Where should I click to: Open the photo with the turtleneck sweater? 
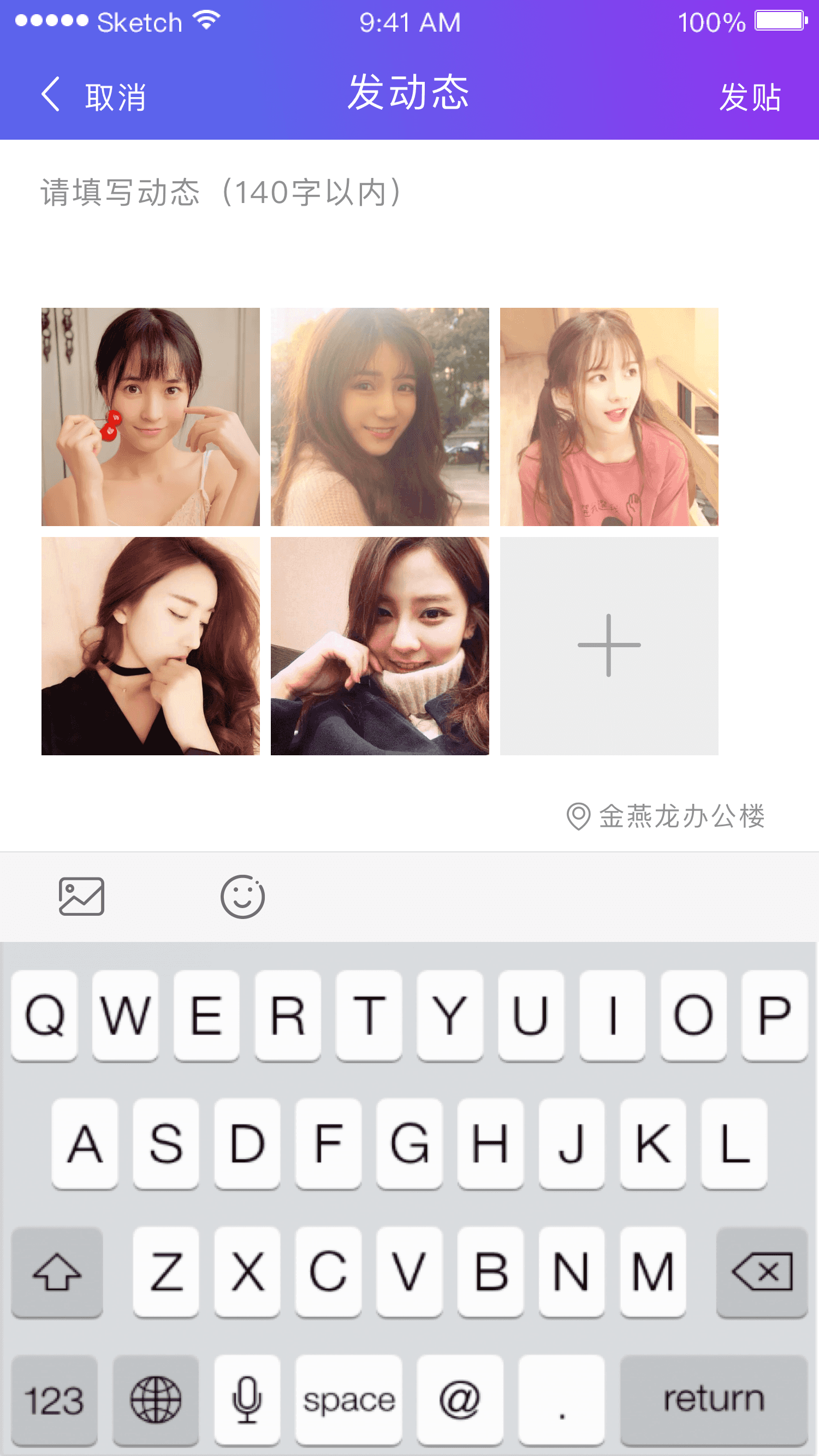[379, 646]
